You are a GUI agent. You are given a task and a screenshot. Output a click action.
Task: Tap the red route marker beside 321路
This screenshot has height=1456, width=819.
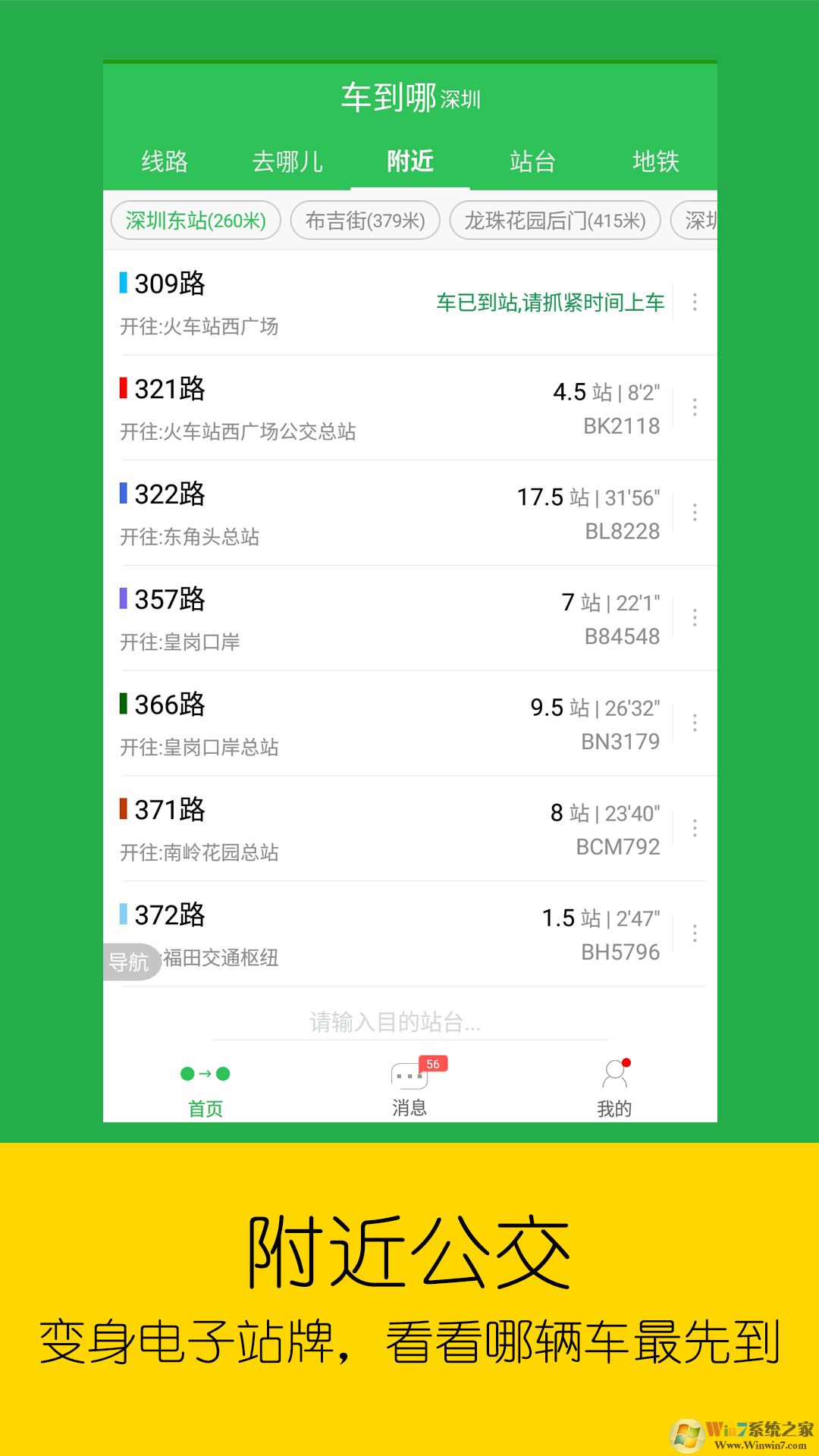tap(125, 389)
